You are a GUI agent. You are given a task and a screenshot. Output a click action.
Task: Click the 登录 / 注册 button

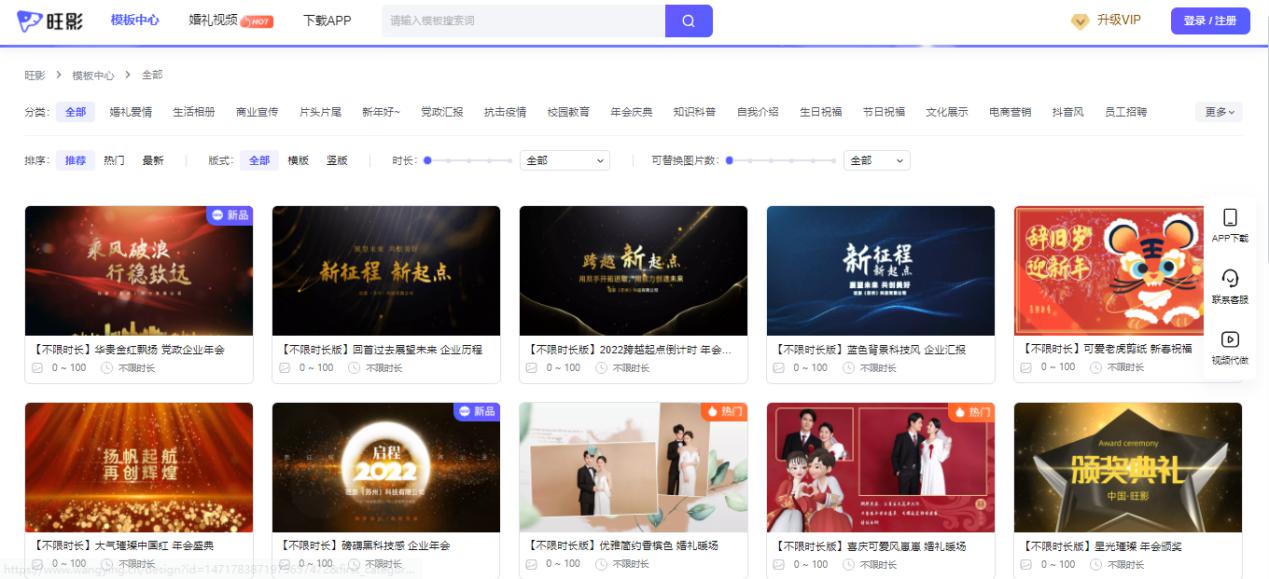click(x=1210, y=21)
